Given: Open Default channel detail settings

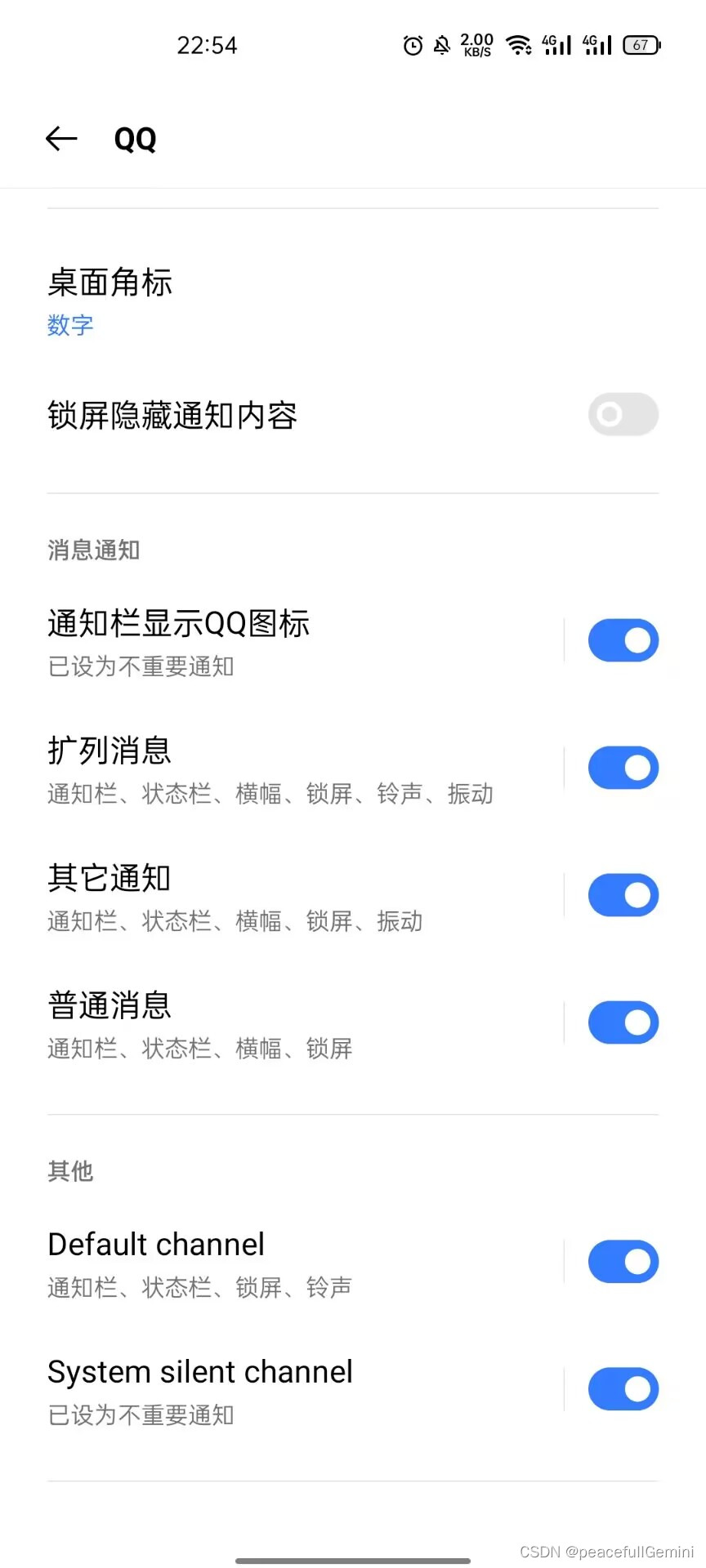Looking at the screenshot, I should 245,1261.
